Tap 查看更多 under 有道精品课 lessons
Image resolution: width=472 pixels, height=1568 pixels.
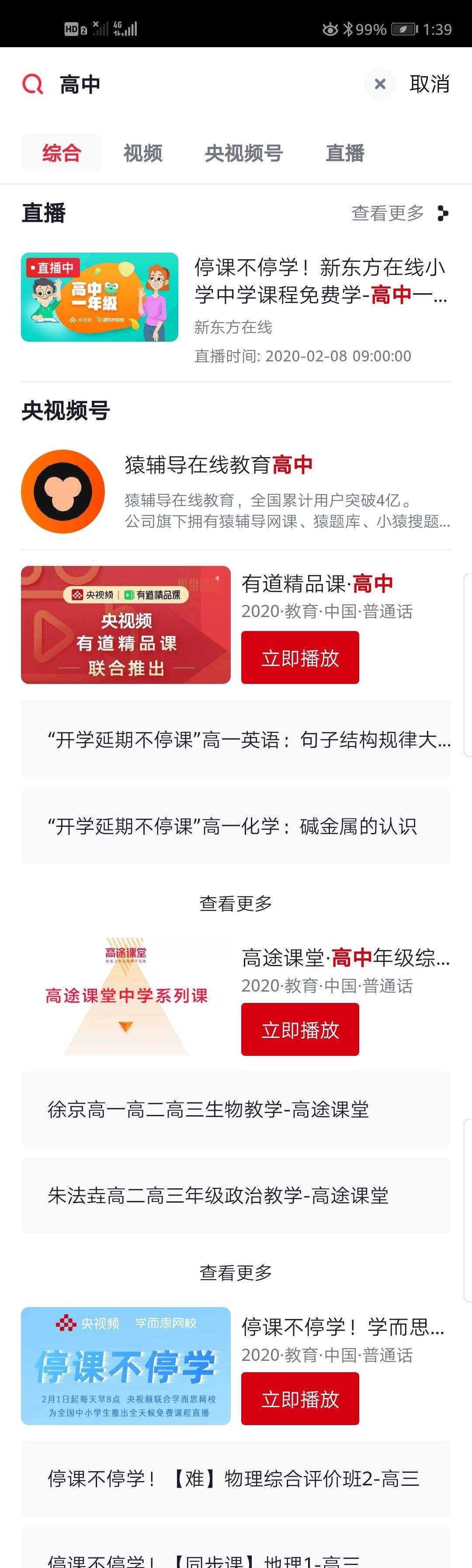point(236,903)
